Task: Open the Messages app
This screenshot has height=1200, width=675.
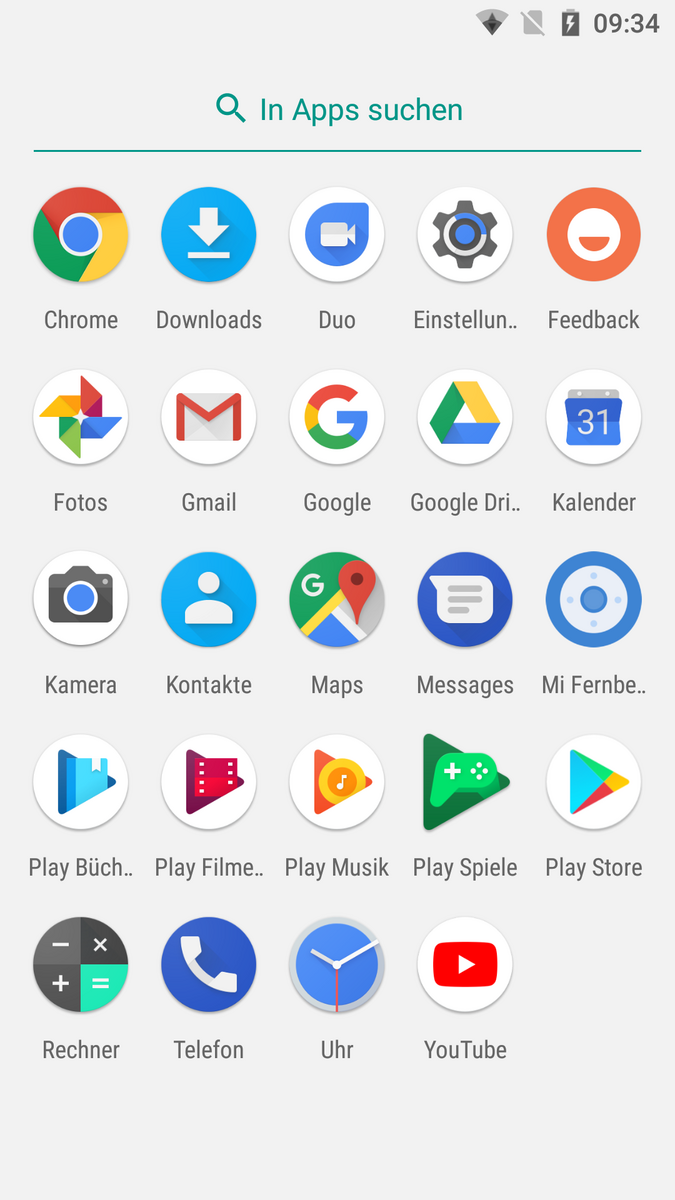Action: (465, 600)
